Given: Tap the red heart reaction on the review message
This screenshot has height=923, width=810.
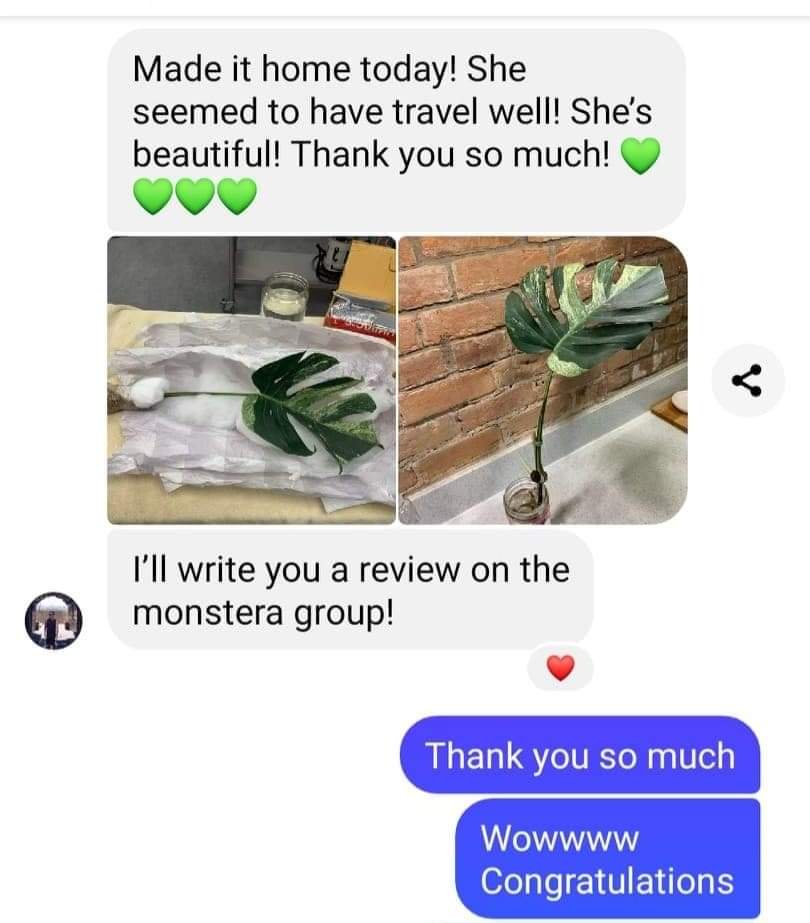Looking at the screenshot, I should point(561,669).
